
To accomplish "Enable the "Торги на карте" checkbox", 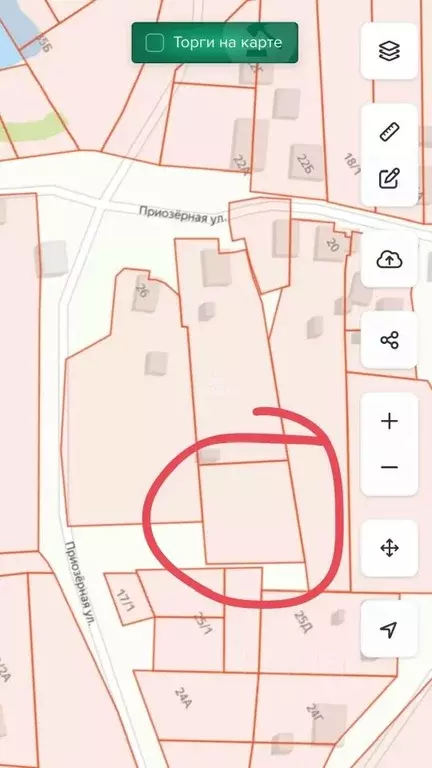I will coord(155,43).
